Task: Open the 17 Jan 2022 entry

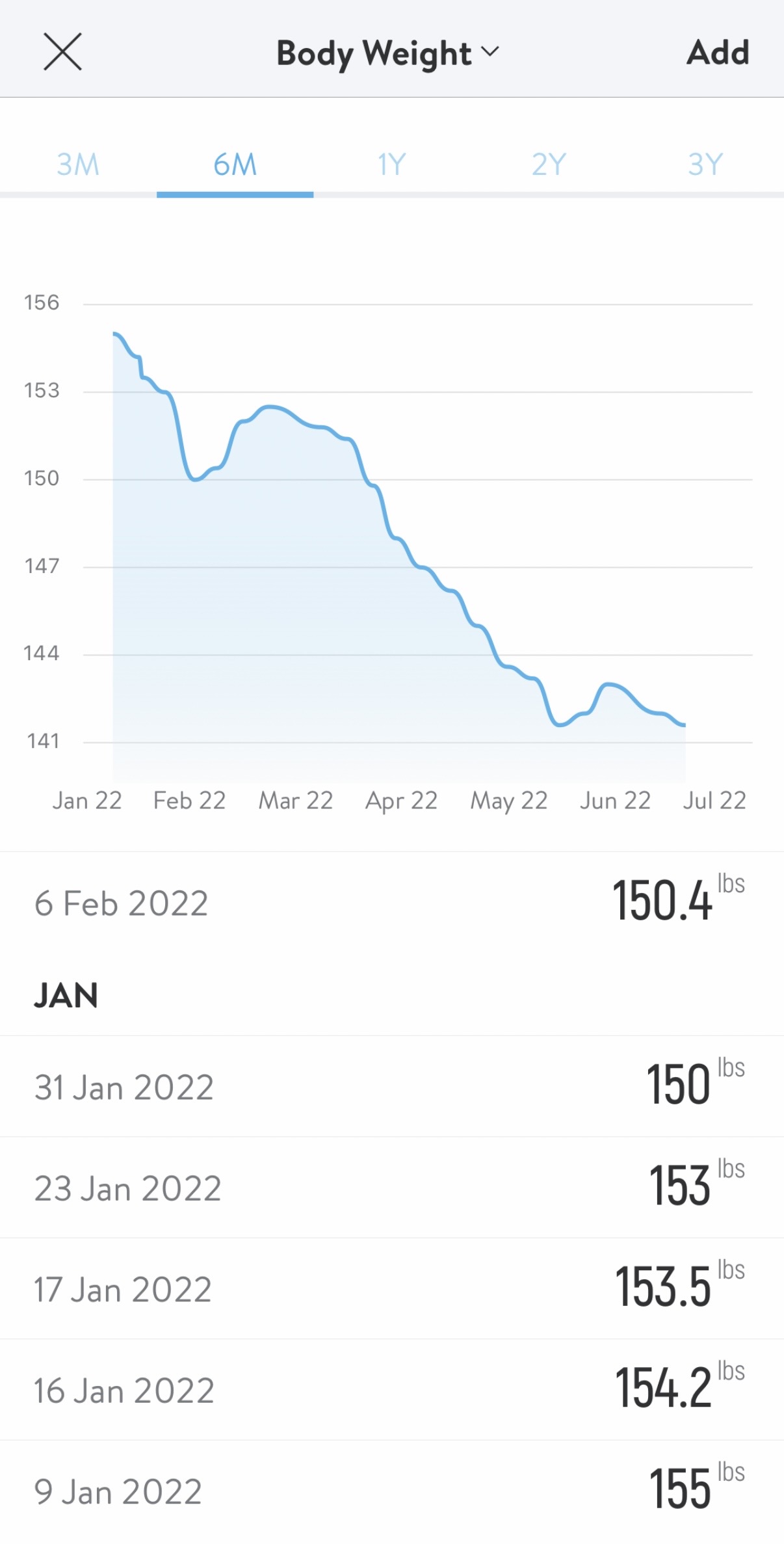Action: pyautogui.click(x=391, y=1288)
